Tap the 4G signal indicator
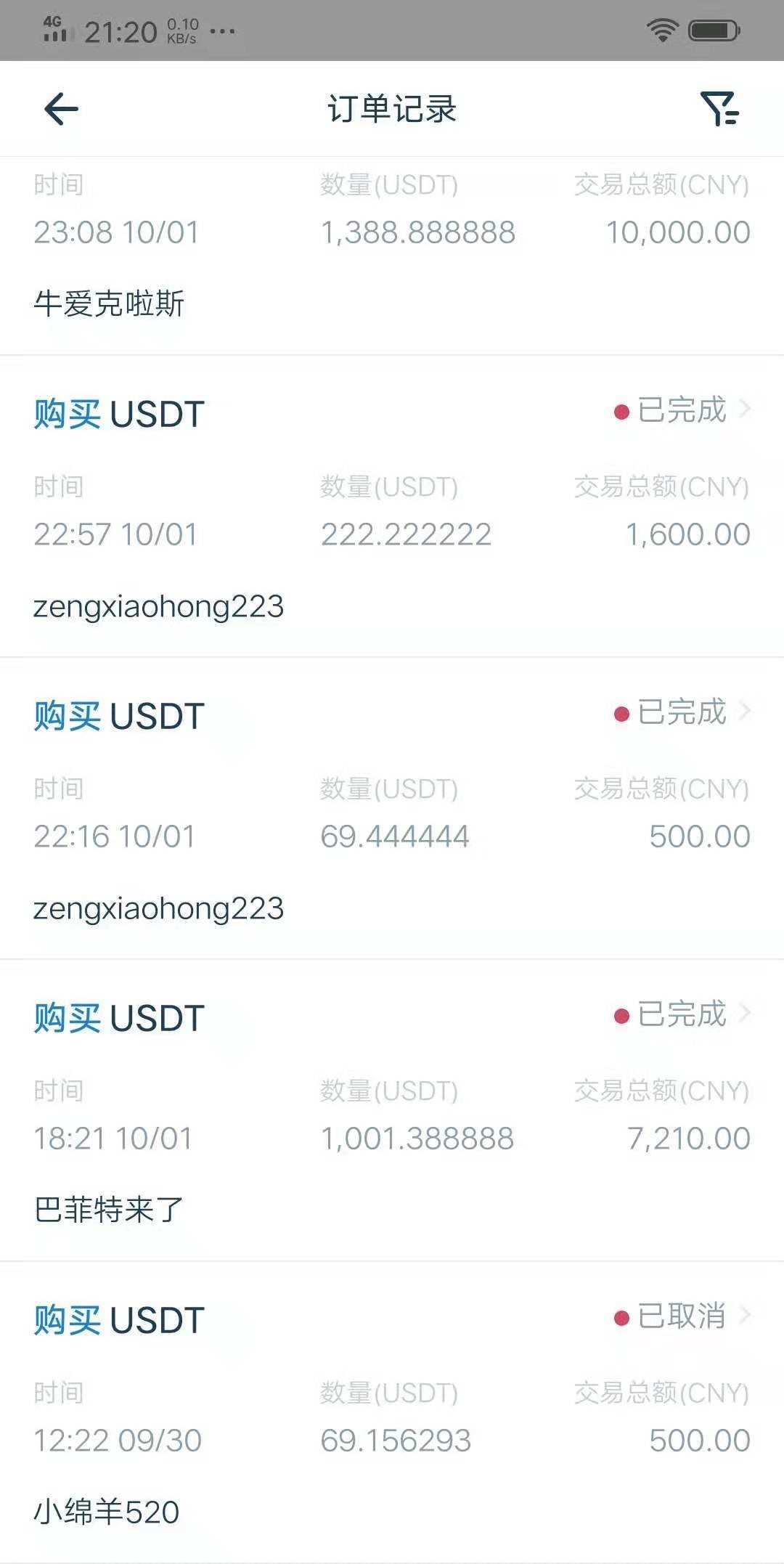 point(54,29)
